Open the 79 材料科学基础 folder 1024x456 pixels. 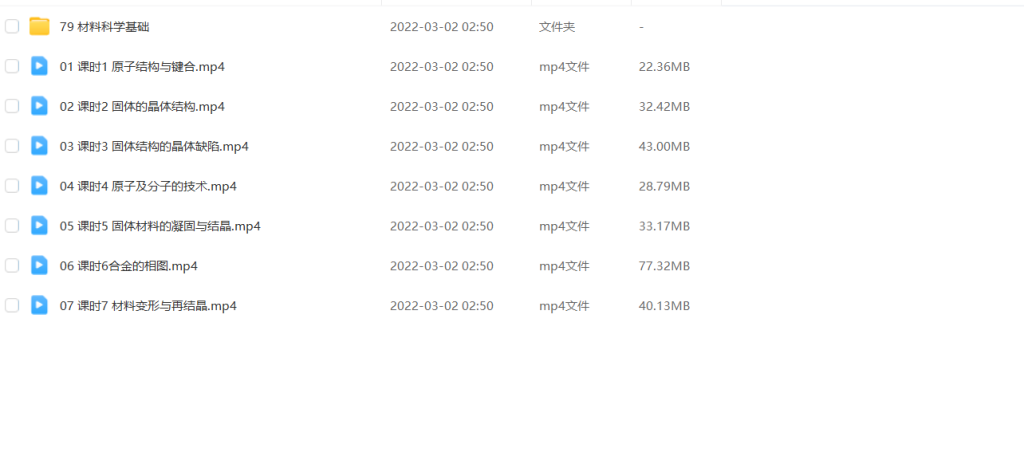pyautogui.click(x=105, y=27)
